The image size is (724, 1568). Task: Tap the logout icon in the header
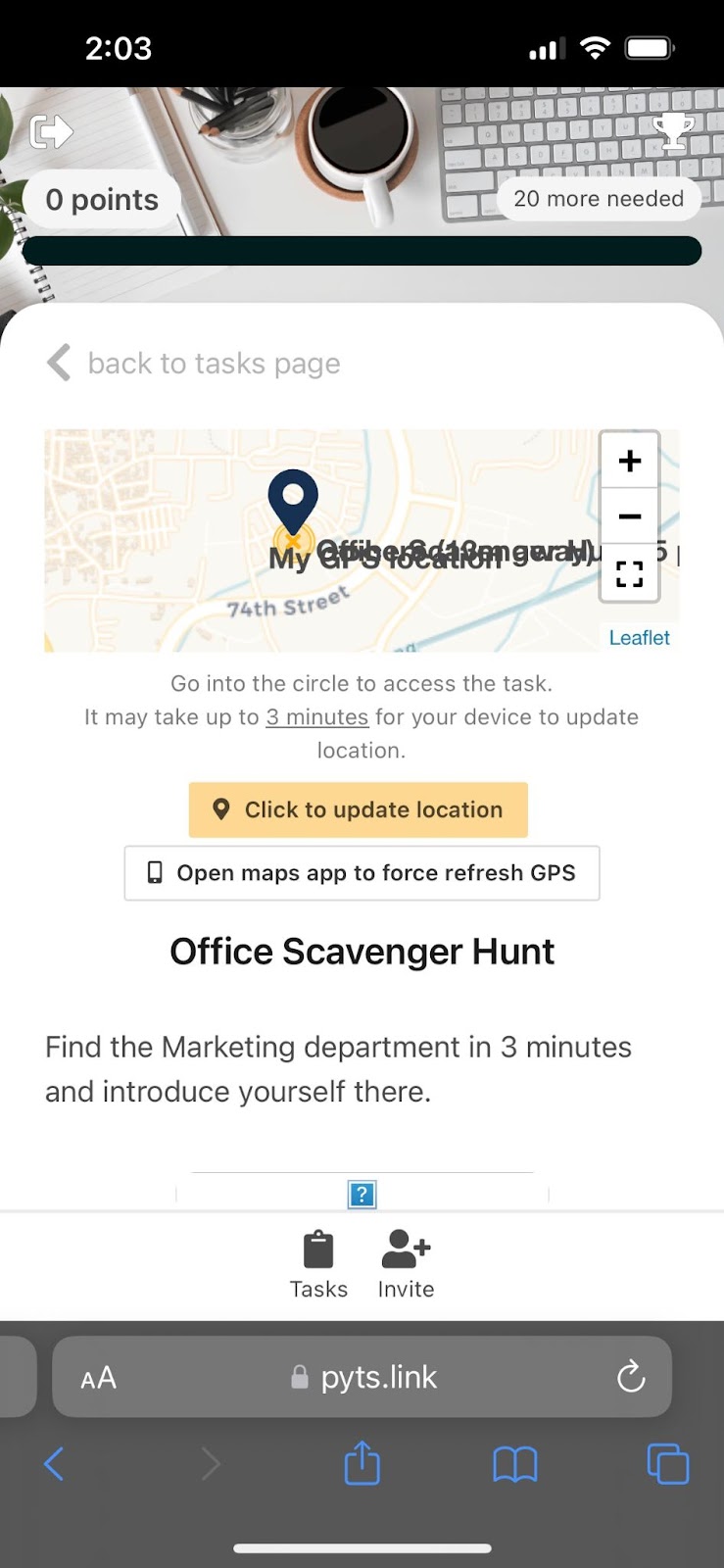[52, 131]
